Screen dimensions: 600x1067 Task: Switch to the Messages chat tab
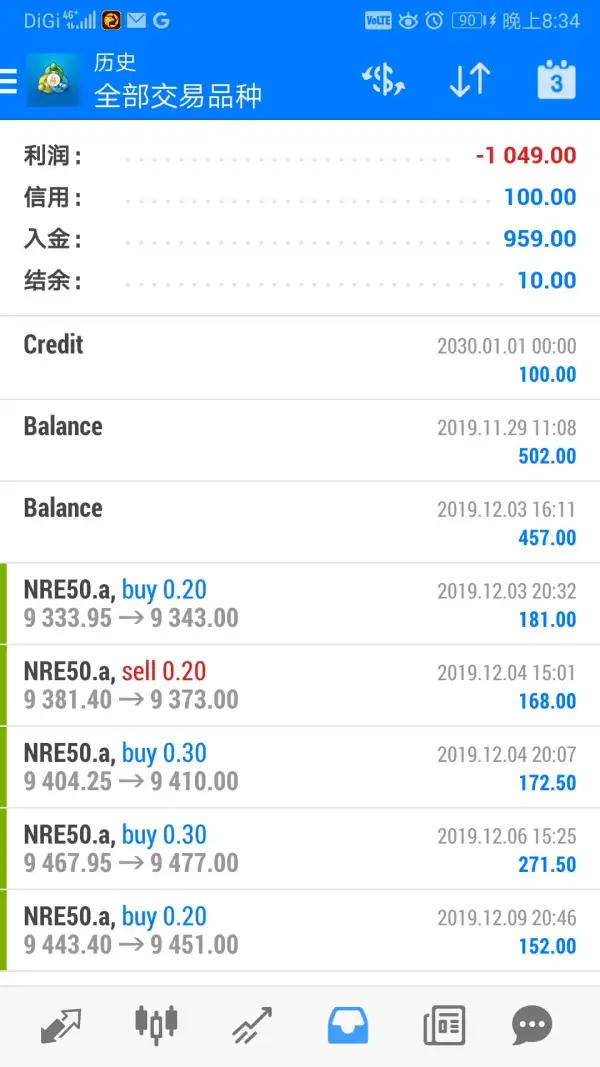531,1025
